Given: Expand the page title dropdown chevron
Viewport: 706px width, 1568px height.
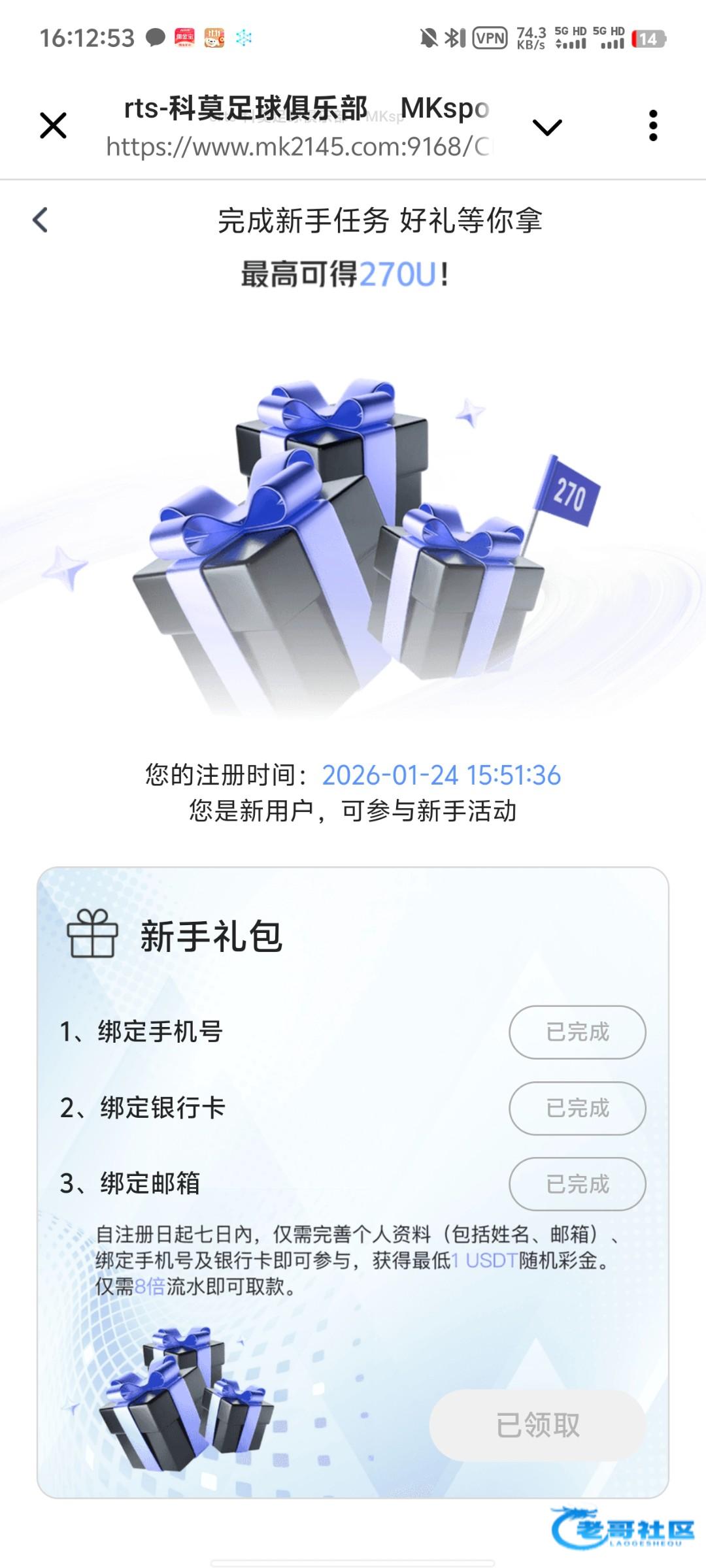Looking at the screenshot, I should [x=547, y=127].
